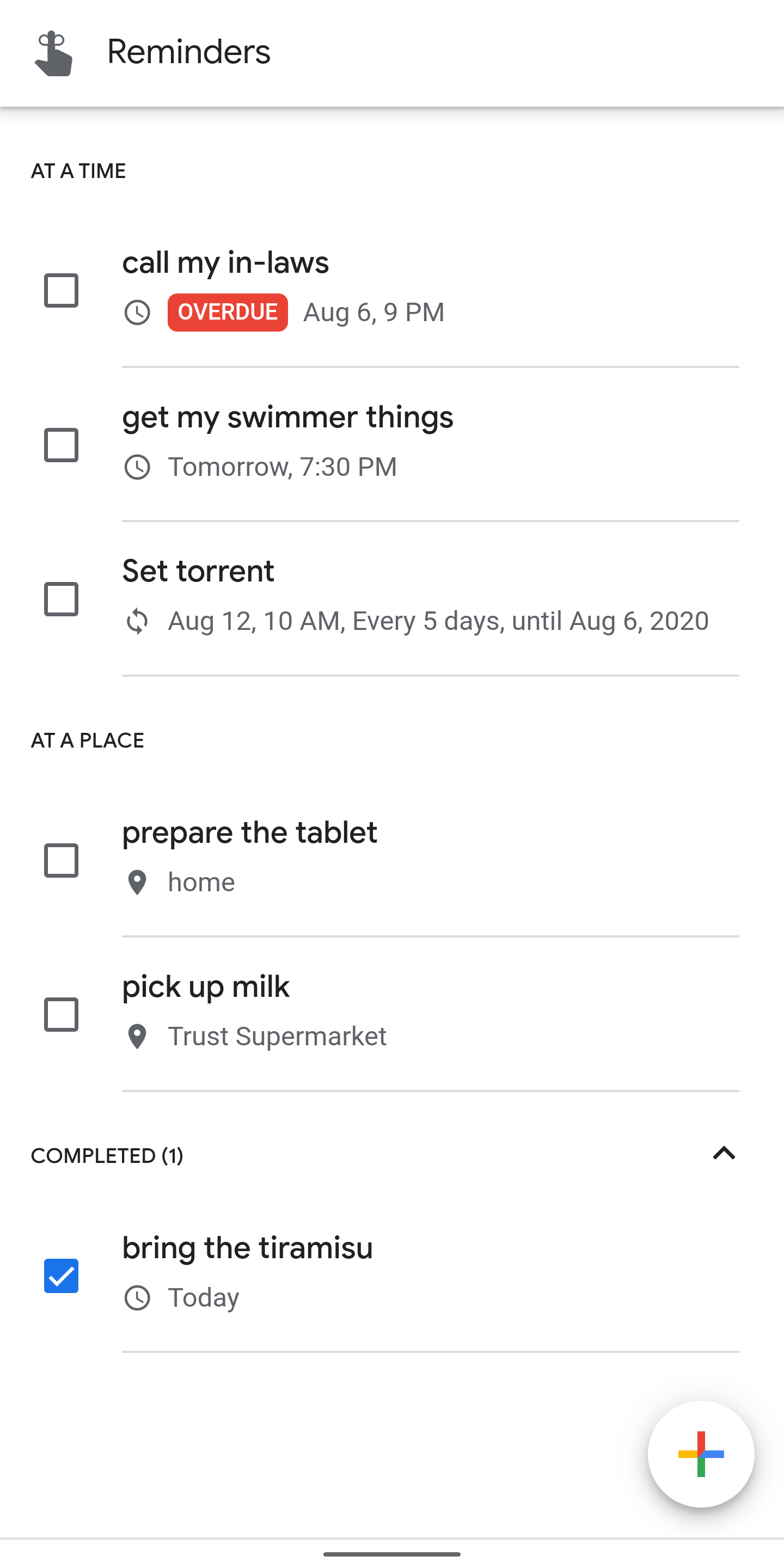Click the clock icon for get my swimmer things
Screen dimensions: 784x1568
pos(139,467)
